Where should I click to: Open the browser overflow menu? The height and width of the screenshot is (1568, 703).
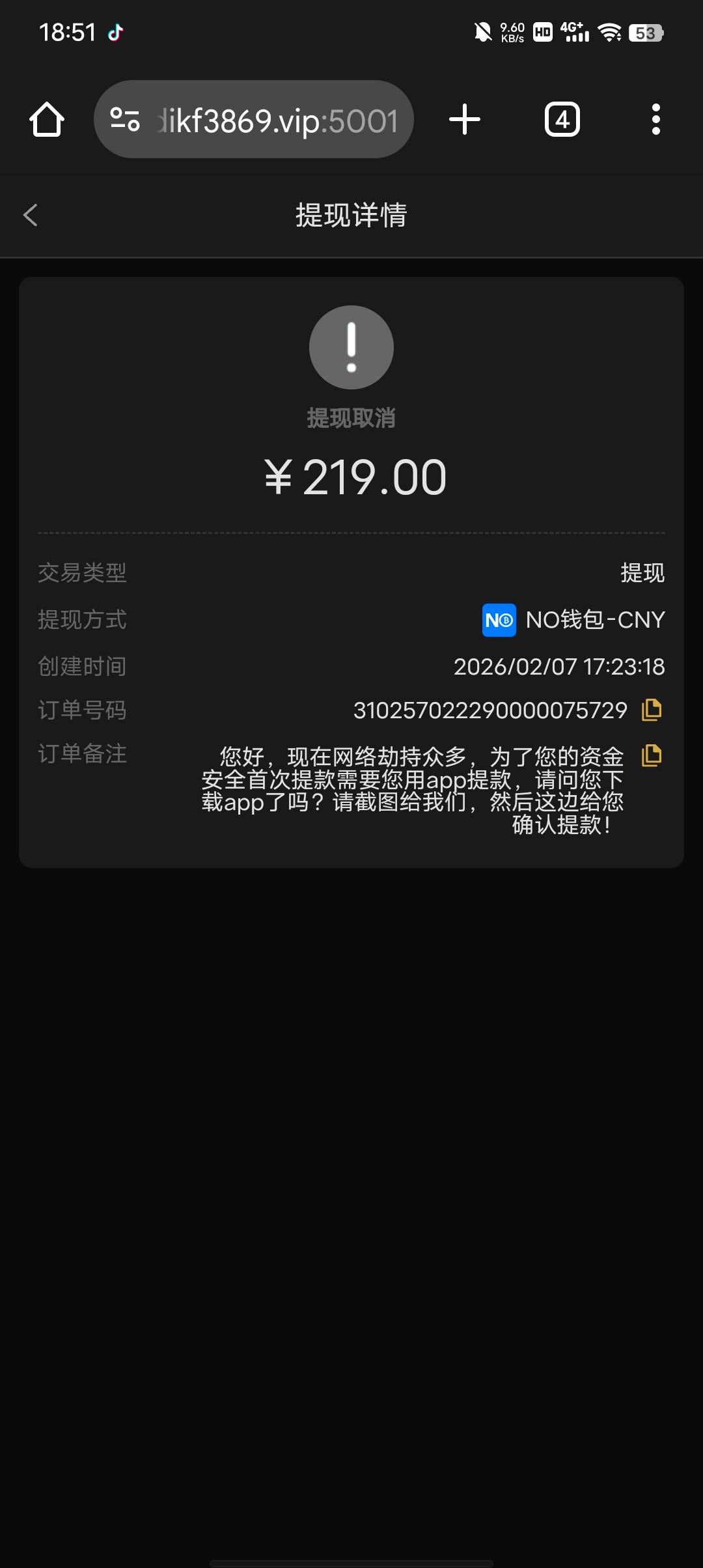pos(655,120)
